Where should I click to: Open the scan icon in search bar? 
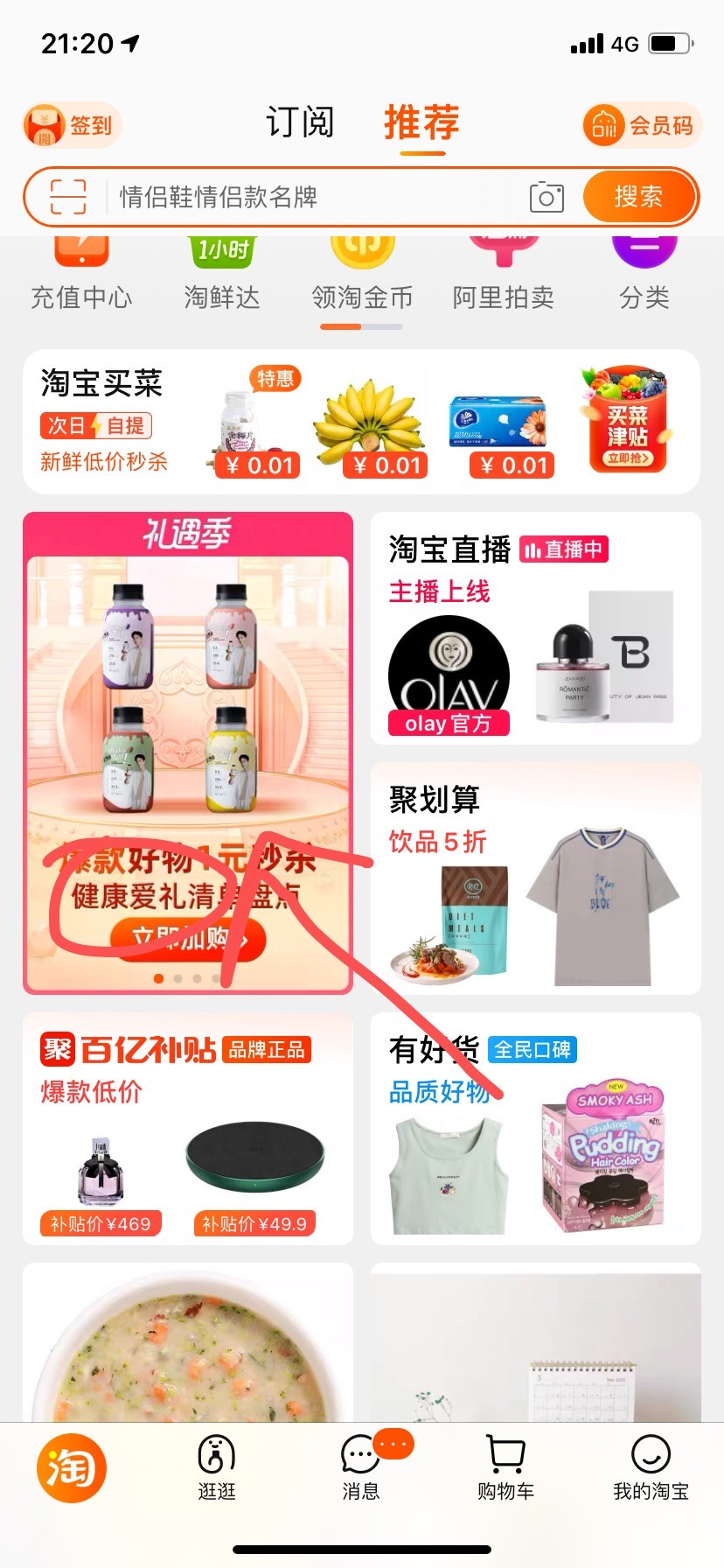click(x=68, y=197)
